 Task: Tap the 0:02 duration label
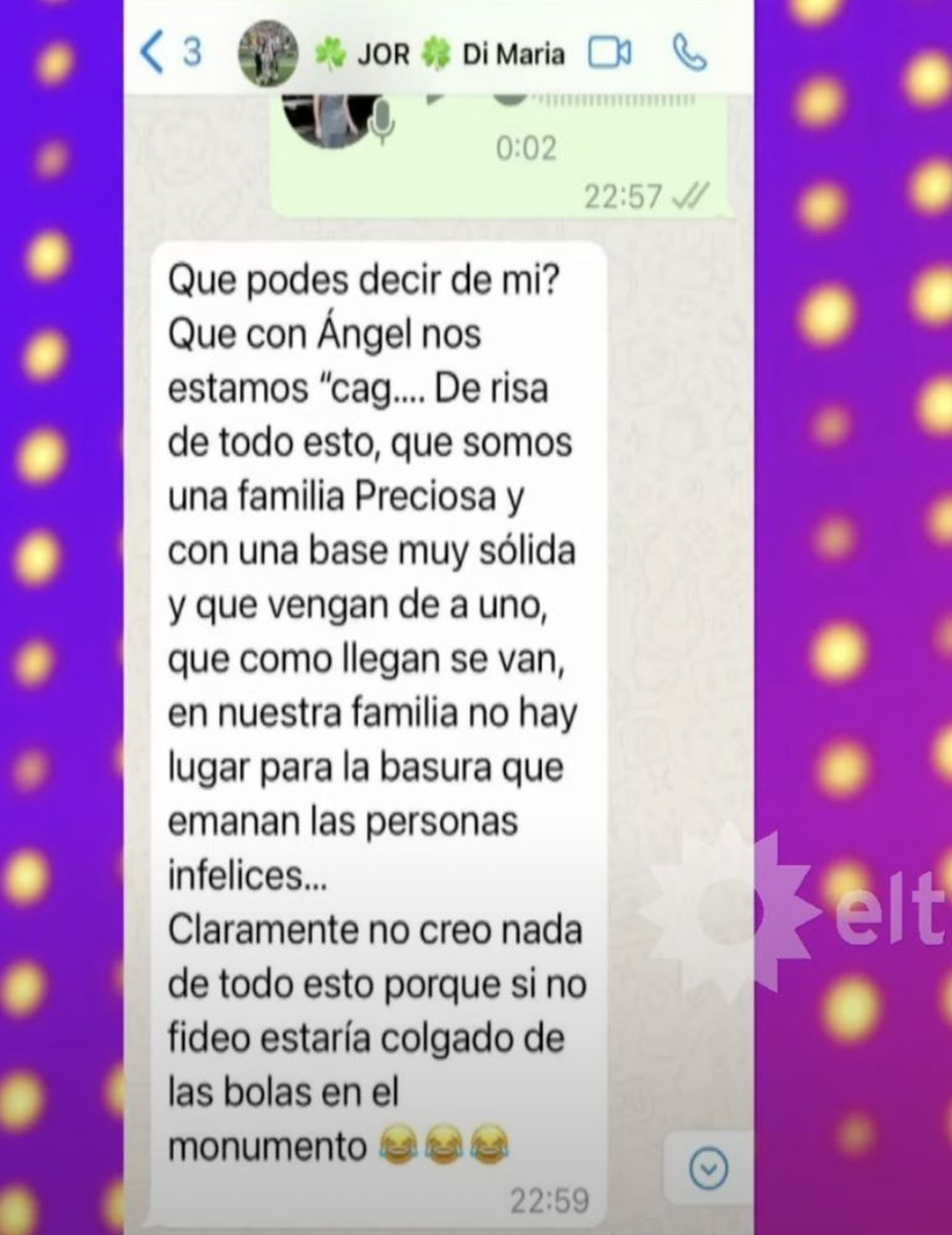click(525, 148)
